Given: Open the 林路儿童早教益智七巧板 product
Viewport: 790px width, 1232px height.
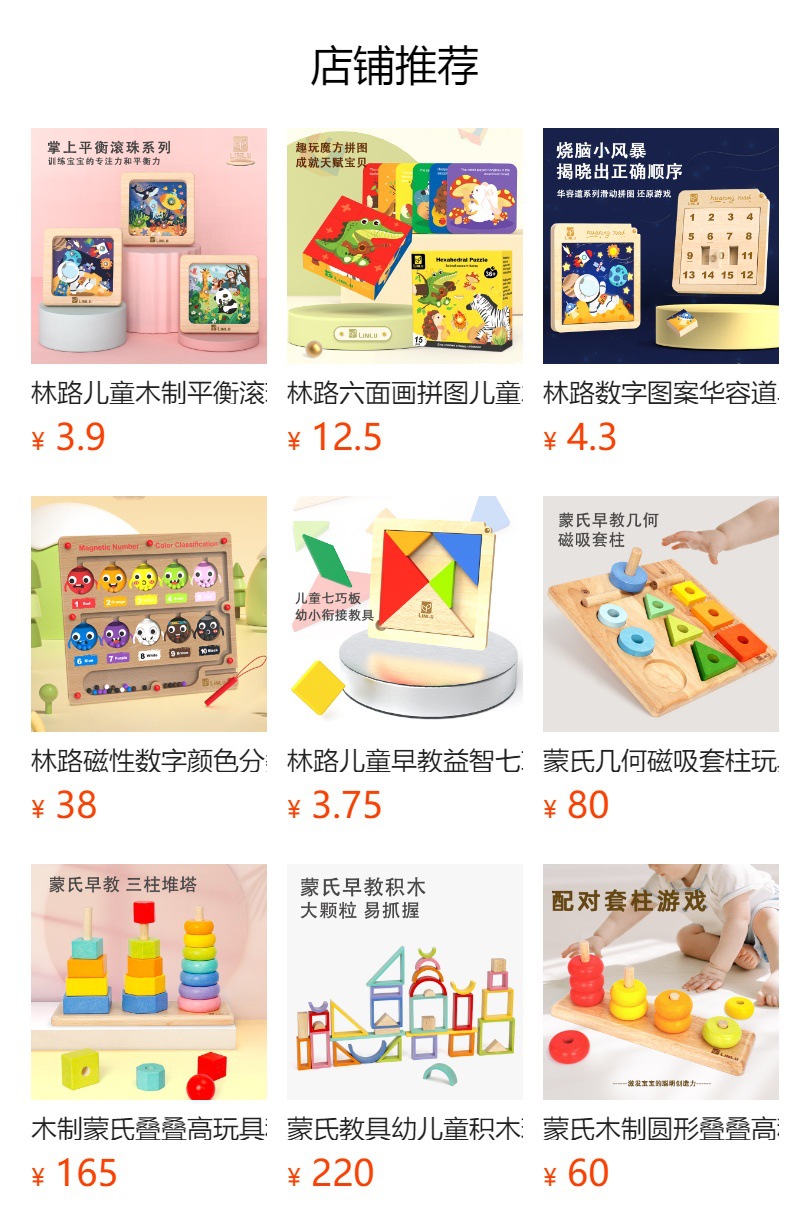Looking at the screenshot, I should click(404, 614).
